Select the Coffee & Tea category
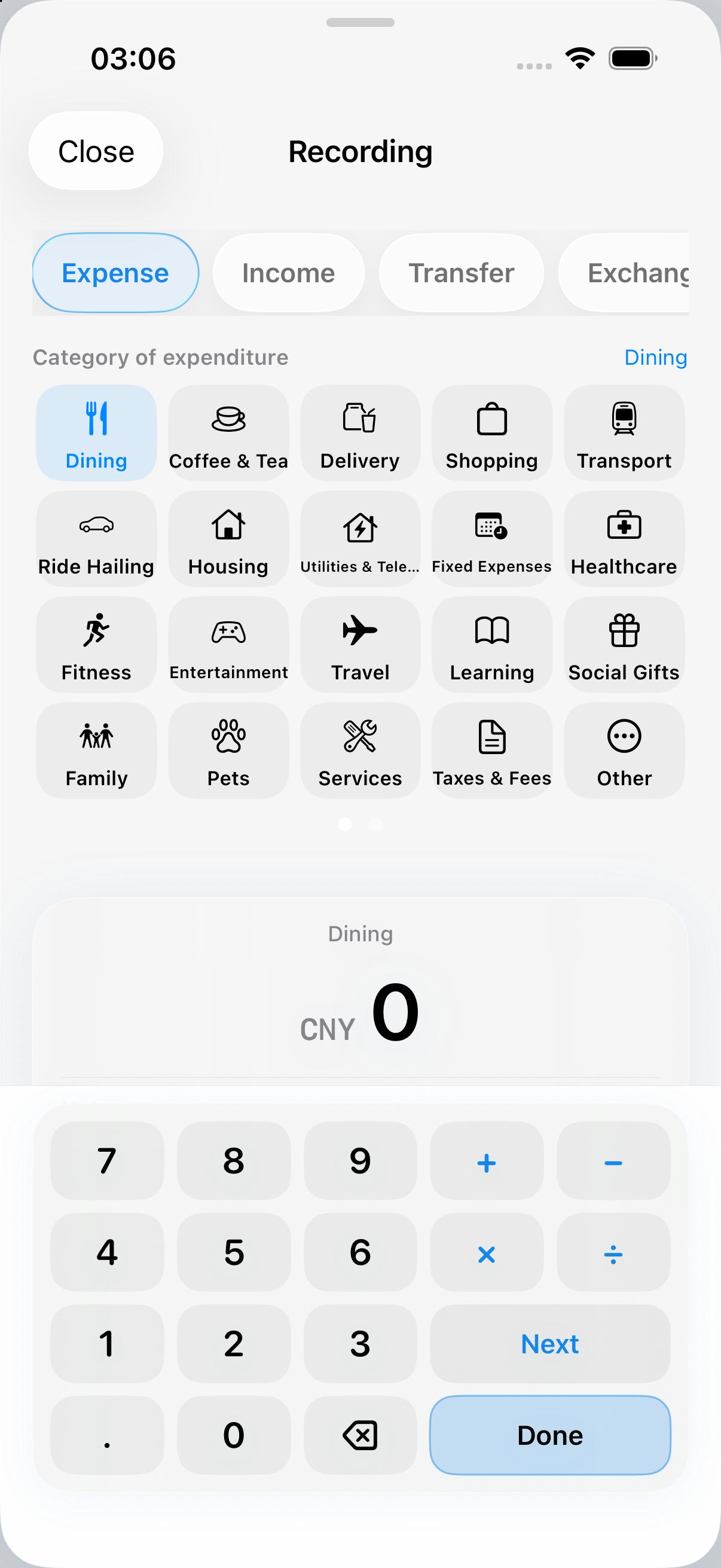This screenshot has height=1568, width=721. (228, 433)
